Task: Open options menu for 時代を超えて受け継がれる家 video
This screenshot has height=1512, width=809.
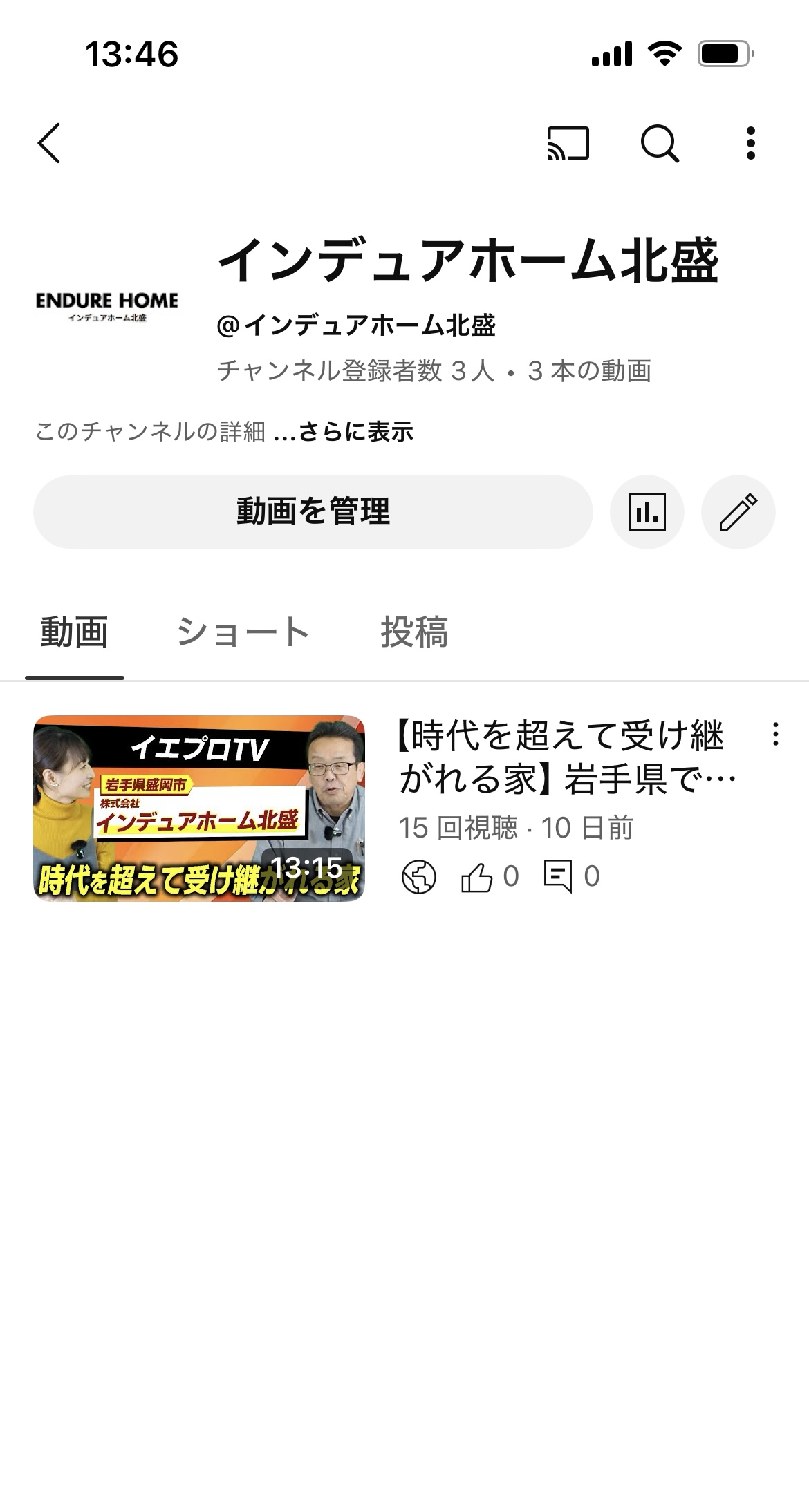Action: 776,734
